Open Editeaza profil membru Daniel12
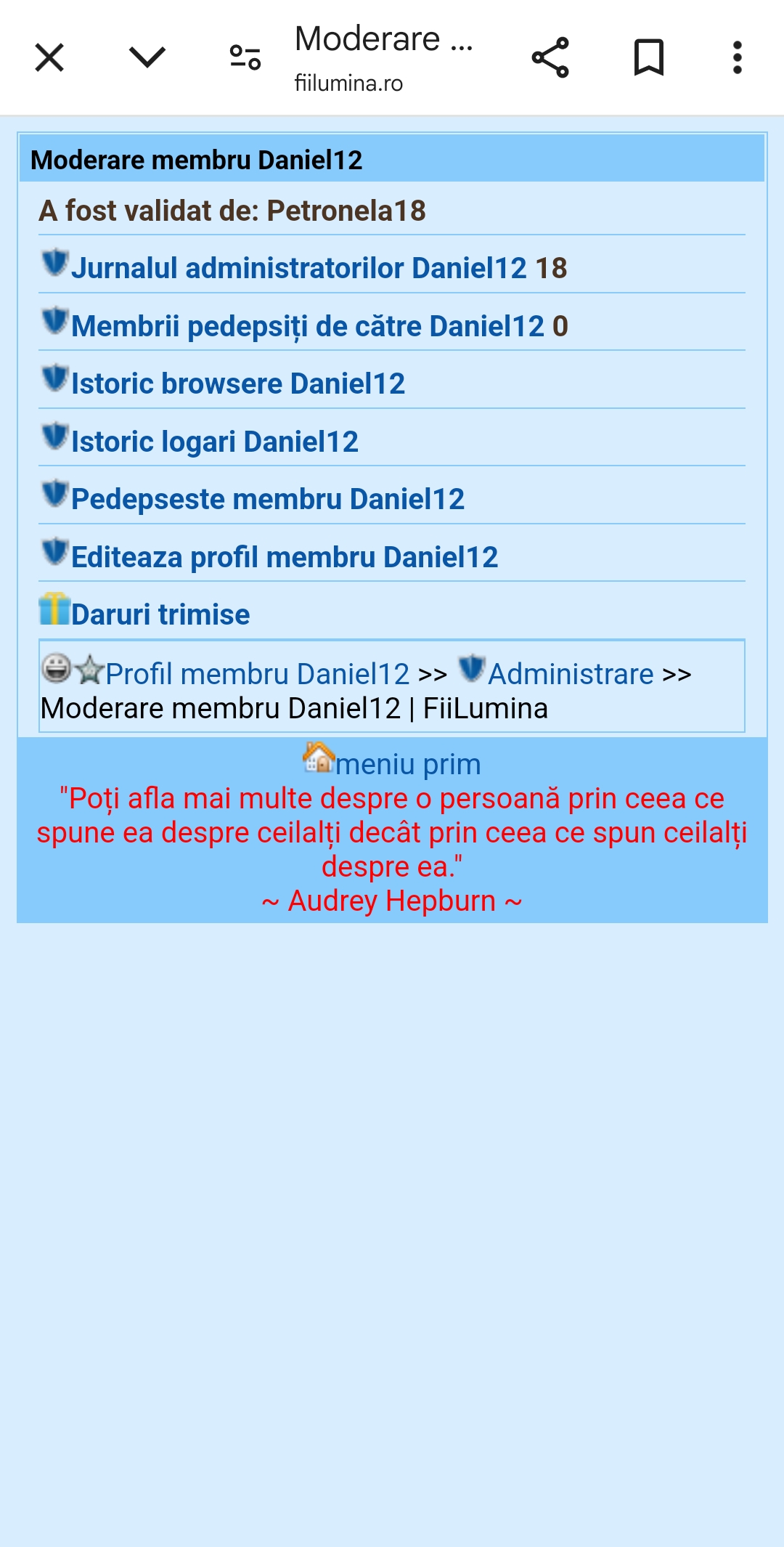 tap(284, 557)
